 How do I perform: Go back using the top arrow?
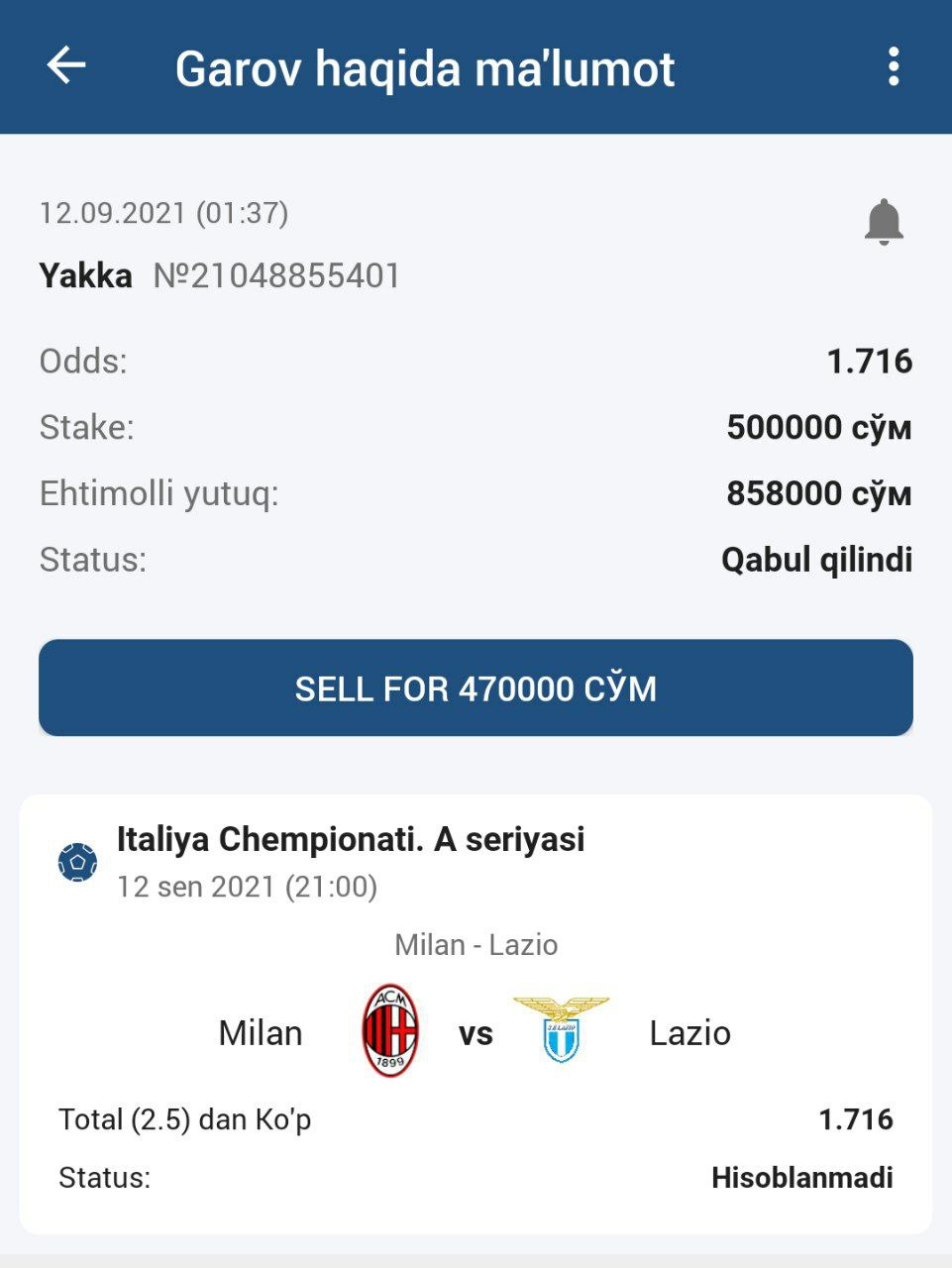(66, 66)
